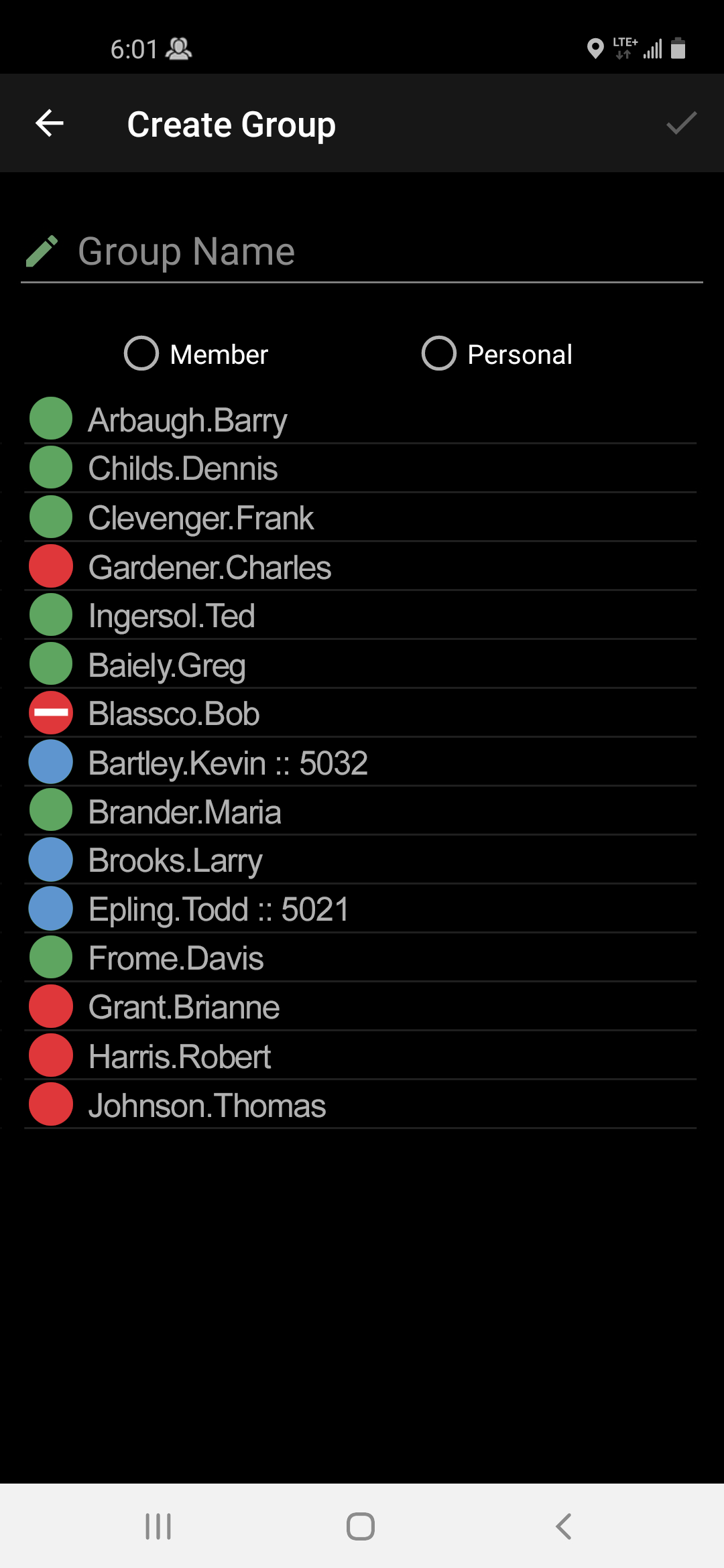Open recent apps from navigation bar
The image size is (724, 1568).
158,1526
